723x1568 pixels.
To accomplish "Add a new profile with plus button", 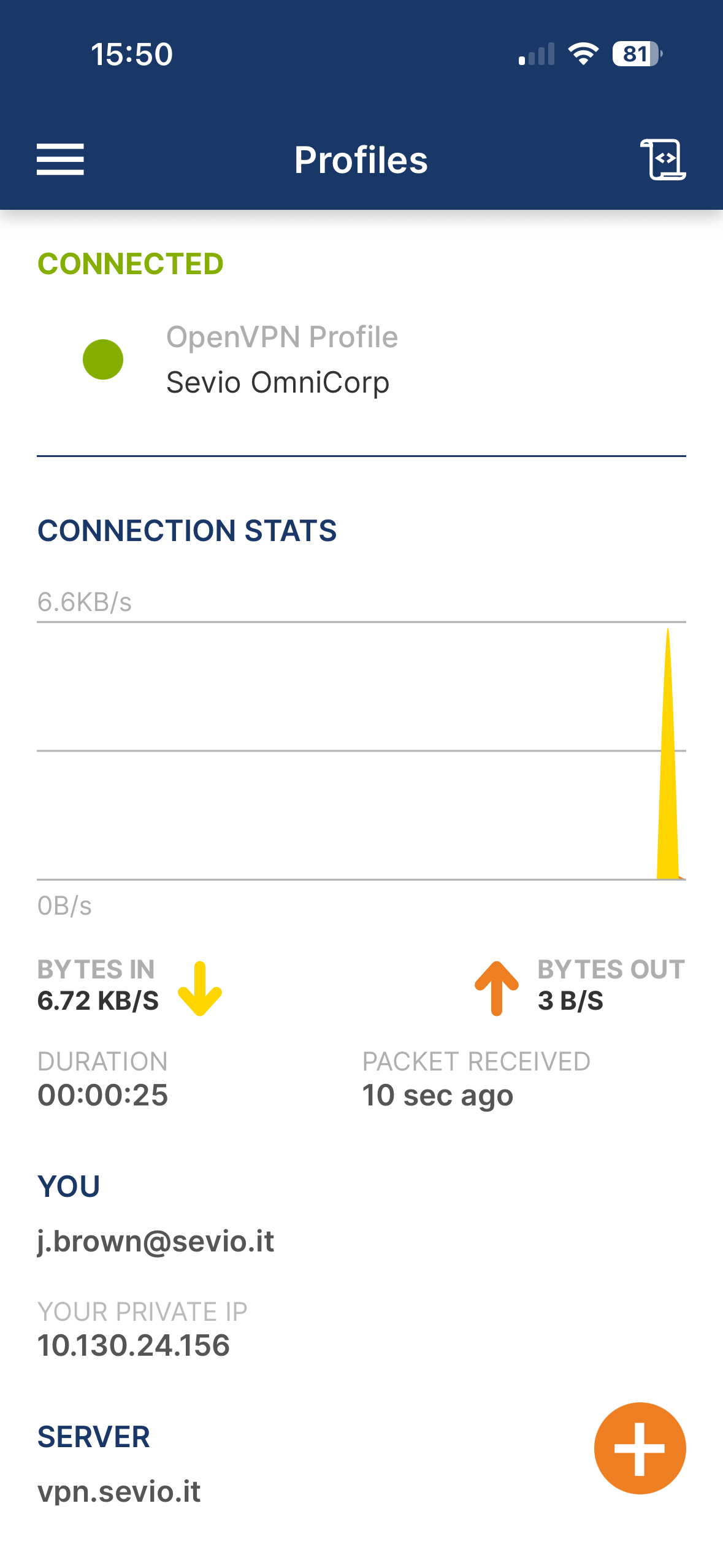I will [640, 1448].
